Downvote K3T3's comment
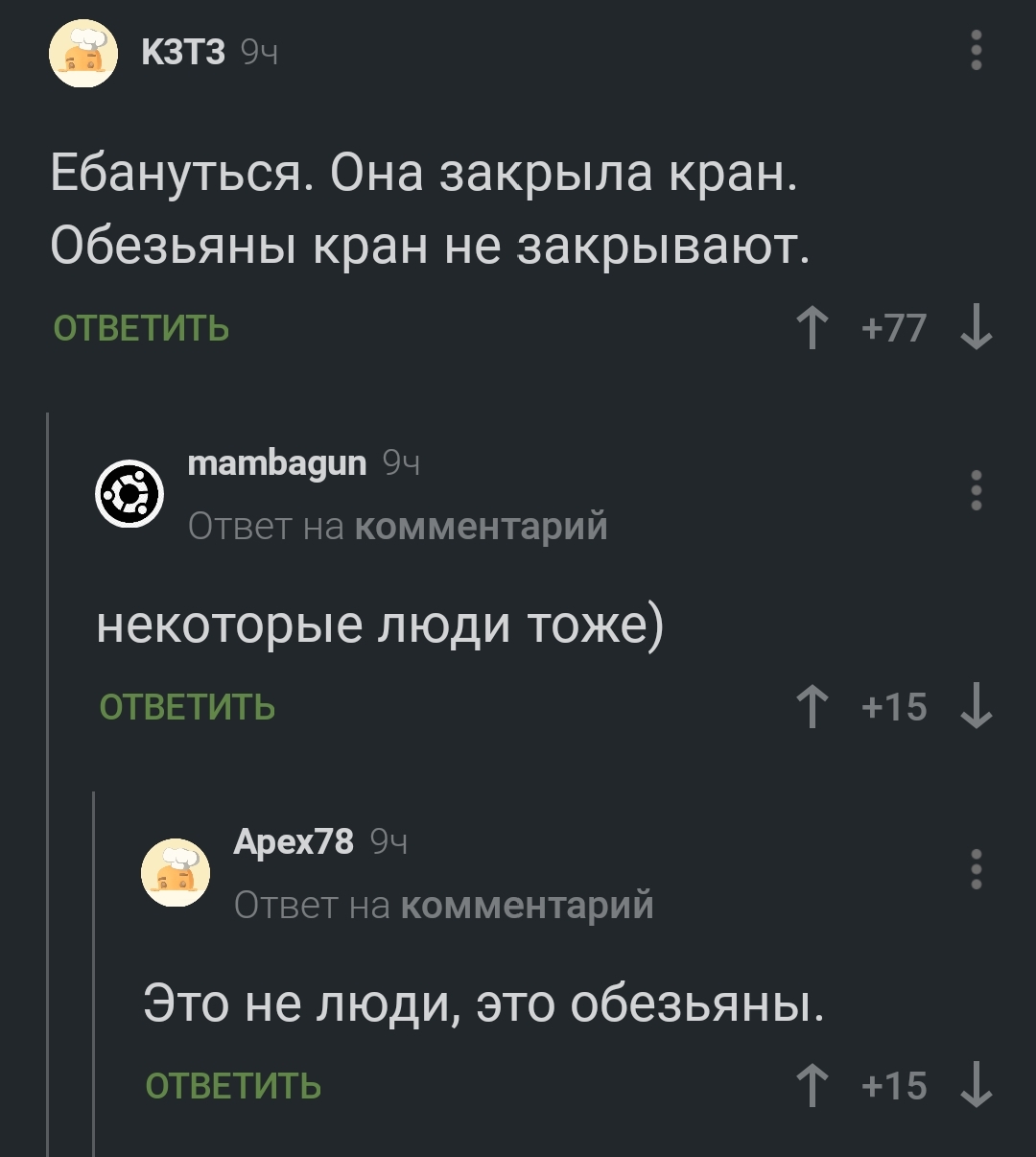The height and width of the screenshot is (1157, 1036). click(x=977, y=328)
